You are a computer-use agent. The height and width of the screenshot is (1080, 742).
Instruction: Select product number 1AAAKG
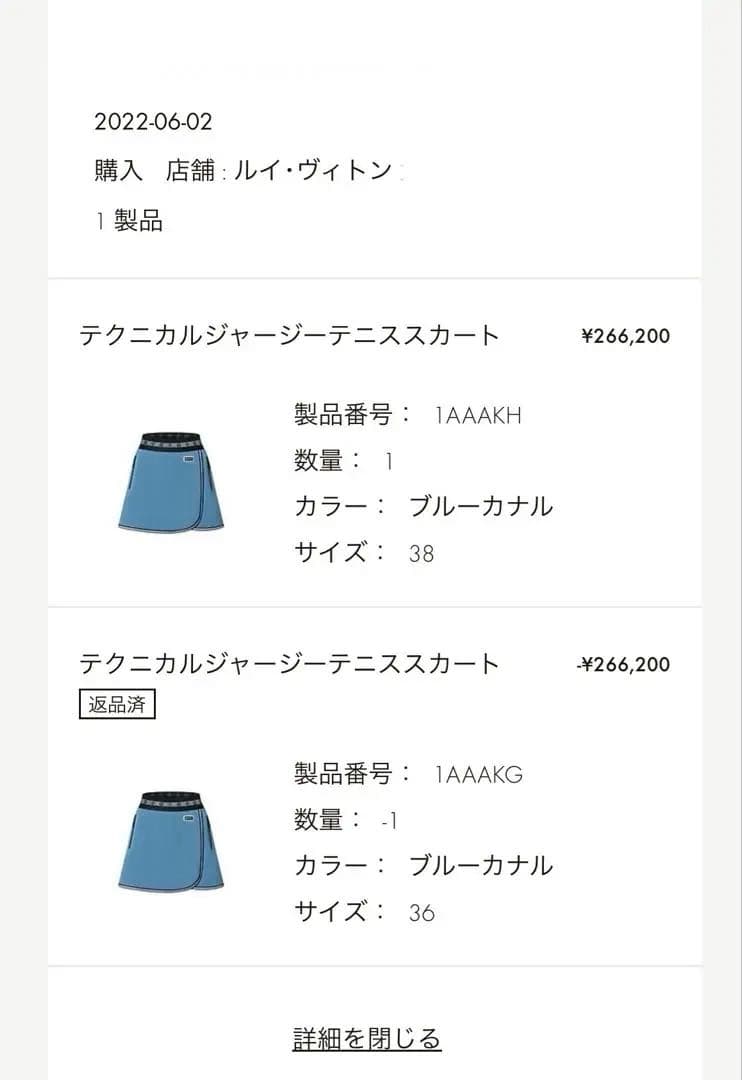pos(476,775)
